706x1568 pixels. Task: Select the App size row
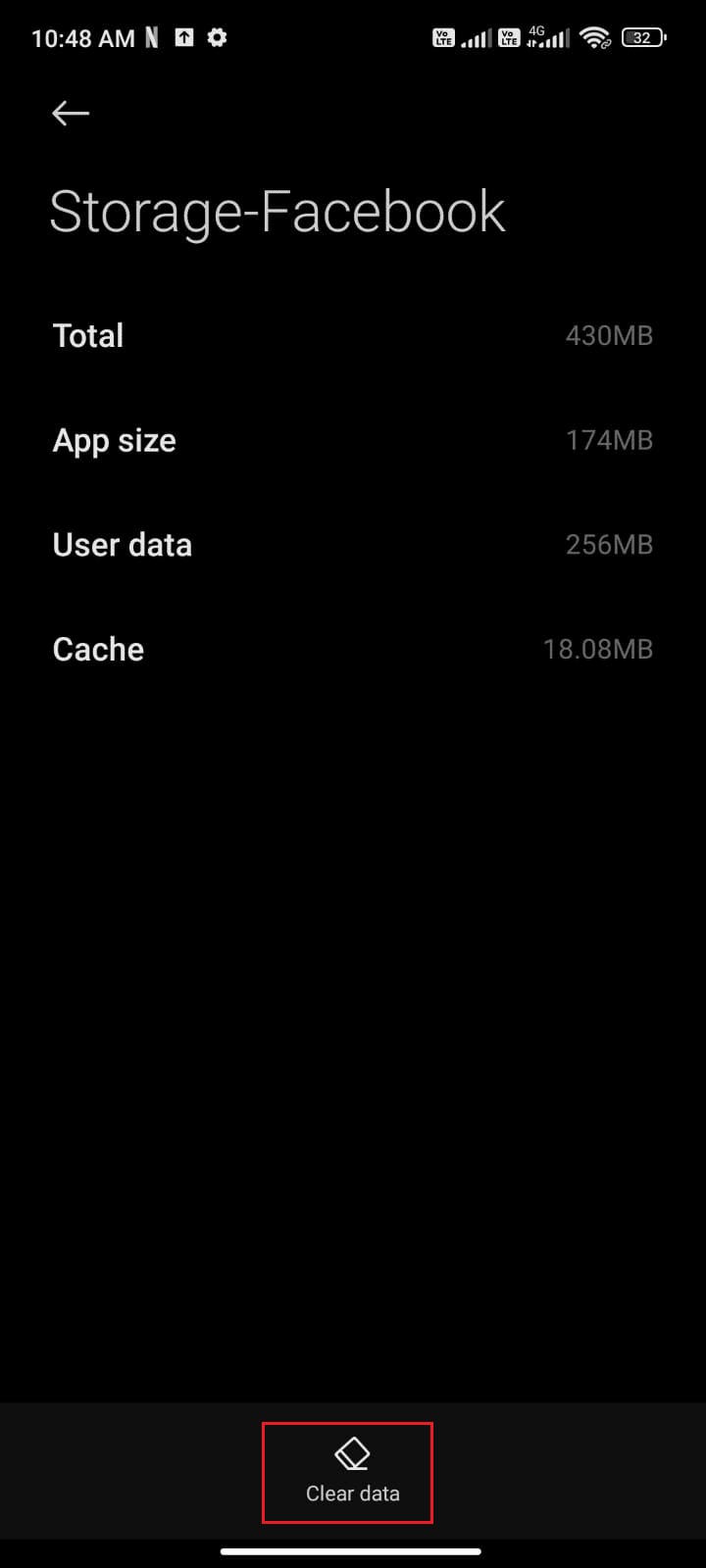tap(353, 440)
